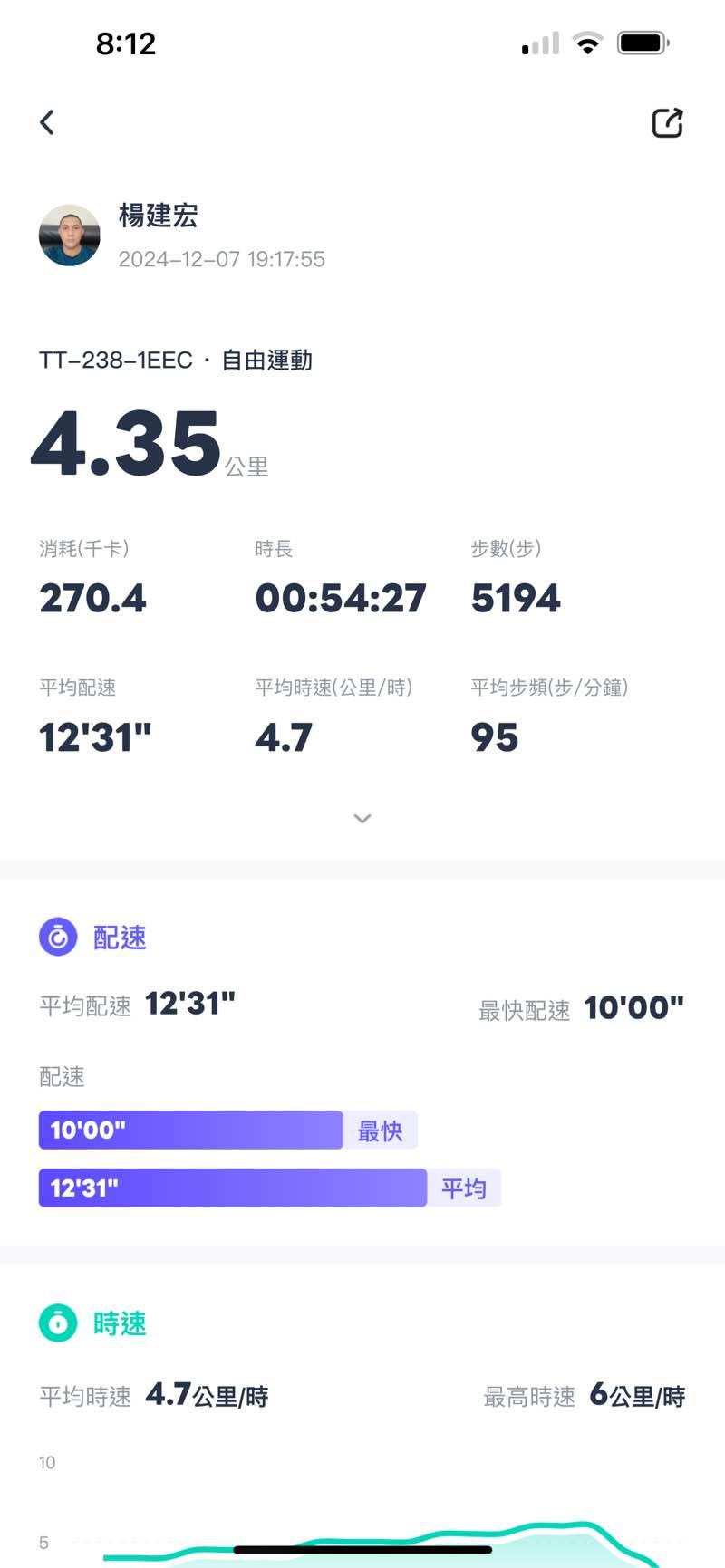Viewport: 725px width, 1568px height.
Task: Go back using the top-left arrow
Action: 47,122
